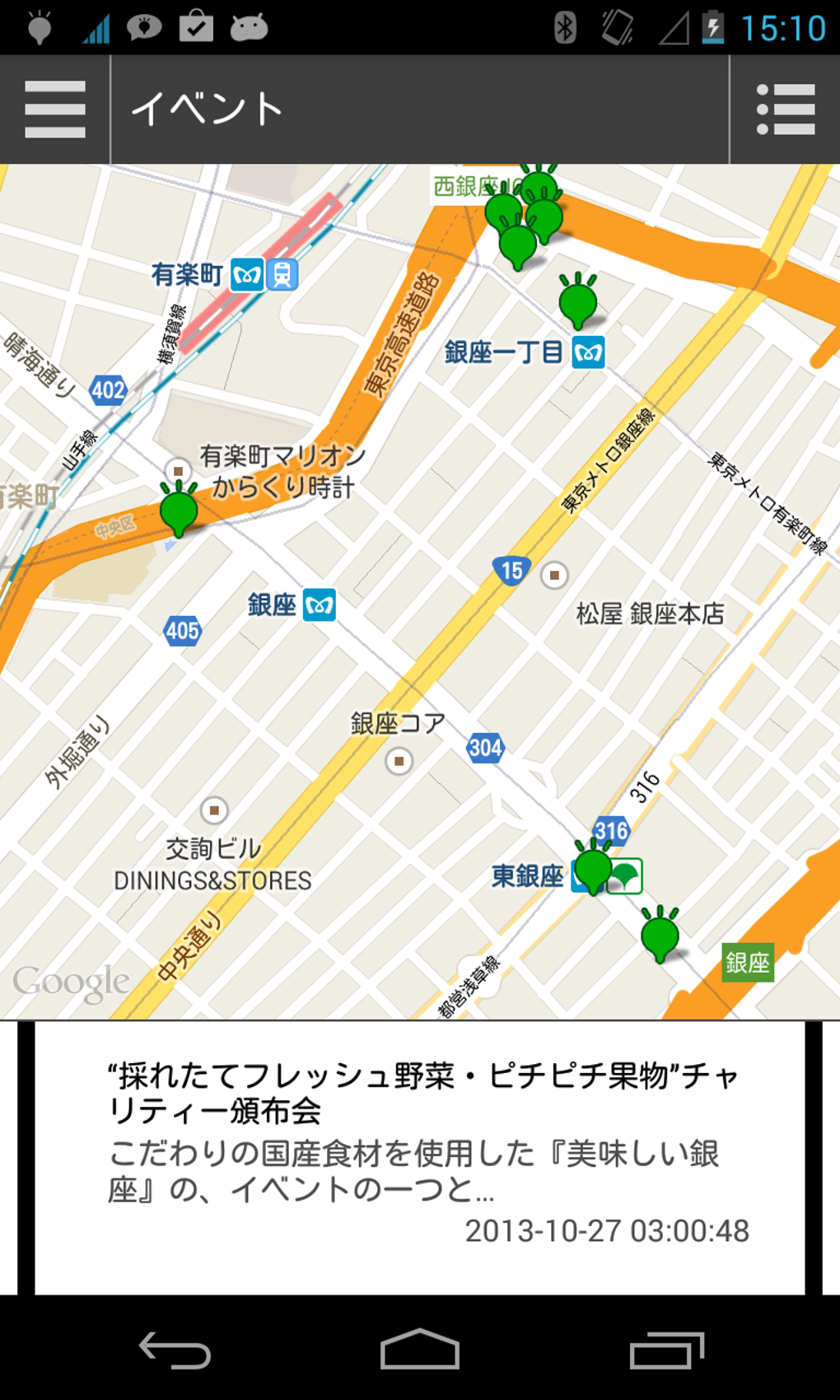Open the charity event card
The width and height of the screenshot is (840, 1400).
[x=420, y=1158]
